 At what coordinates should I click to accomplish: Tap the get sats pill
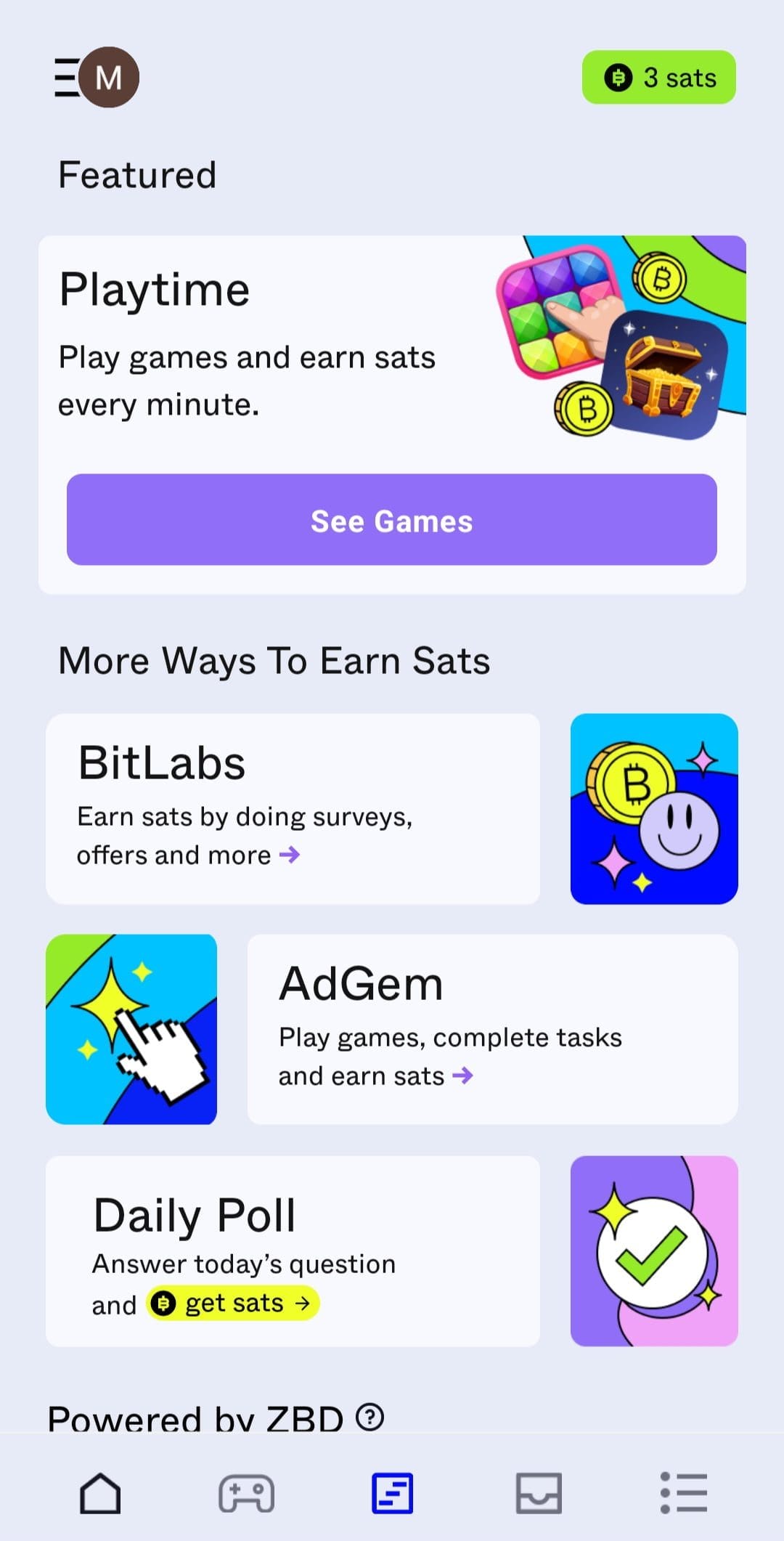pyautogui.click(x=233, y=1304)
